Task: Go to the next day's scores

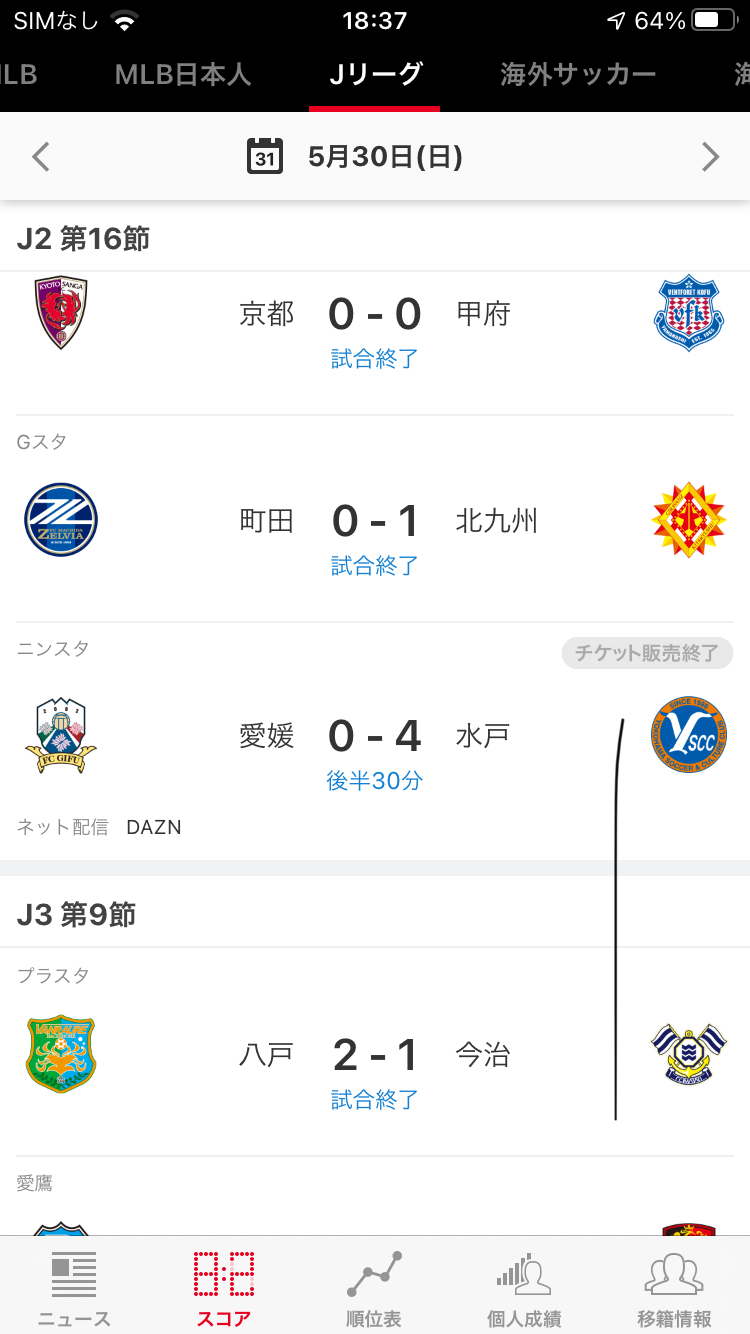Action: pos(710,157)
